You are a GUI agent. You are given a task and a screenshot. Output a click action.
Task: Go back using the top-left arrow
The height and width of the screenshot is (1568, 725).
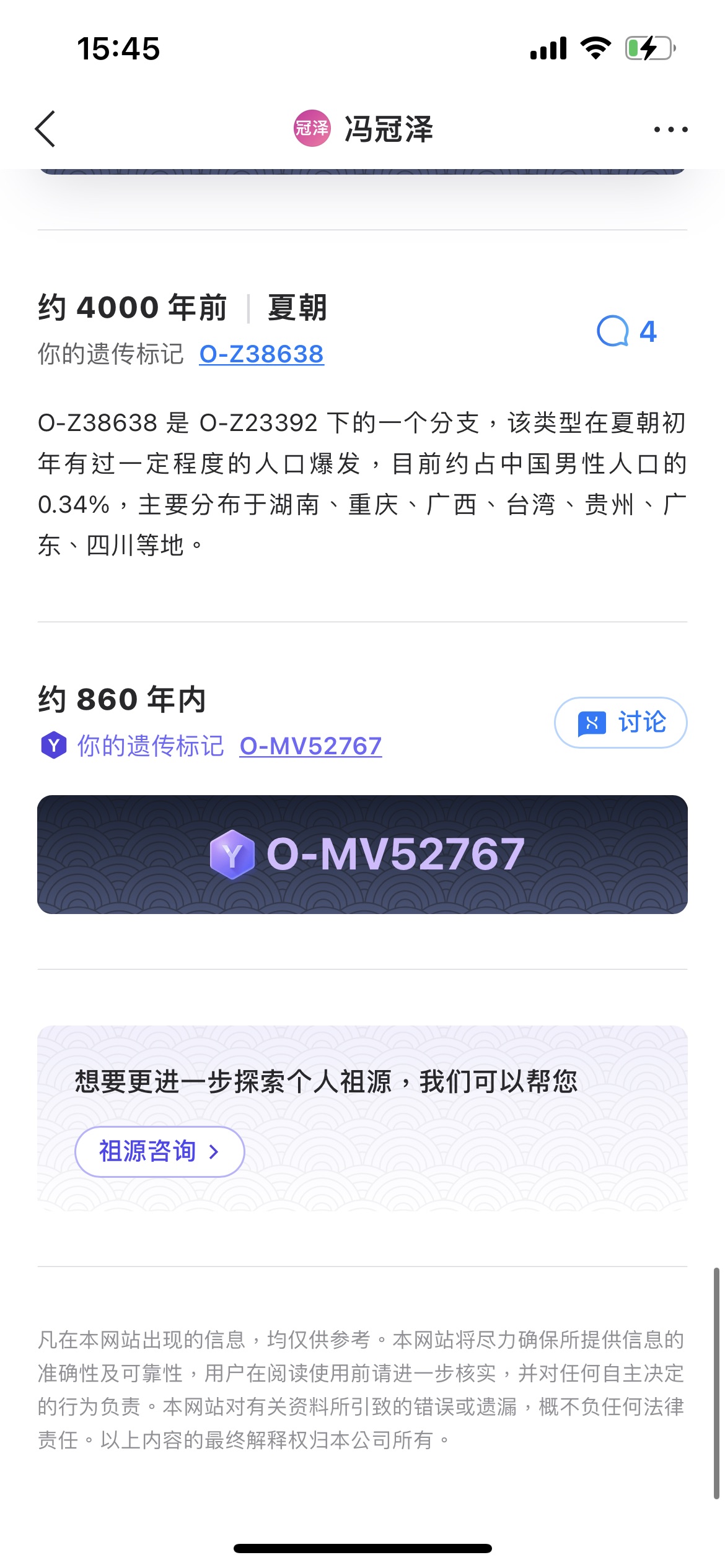45,129
